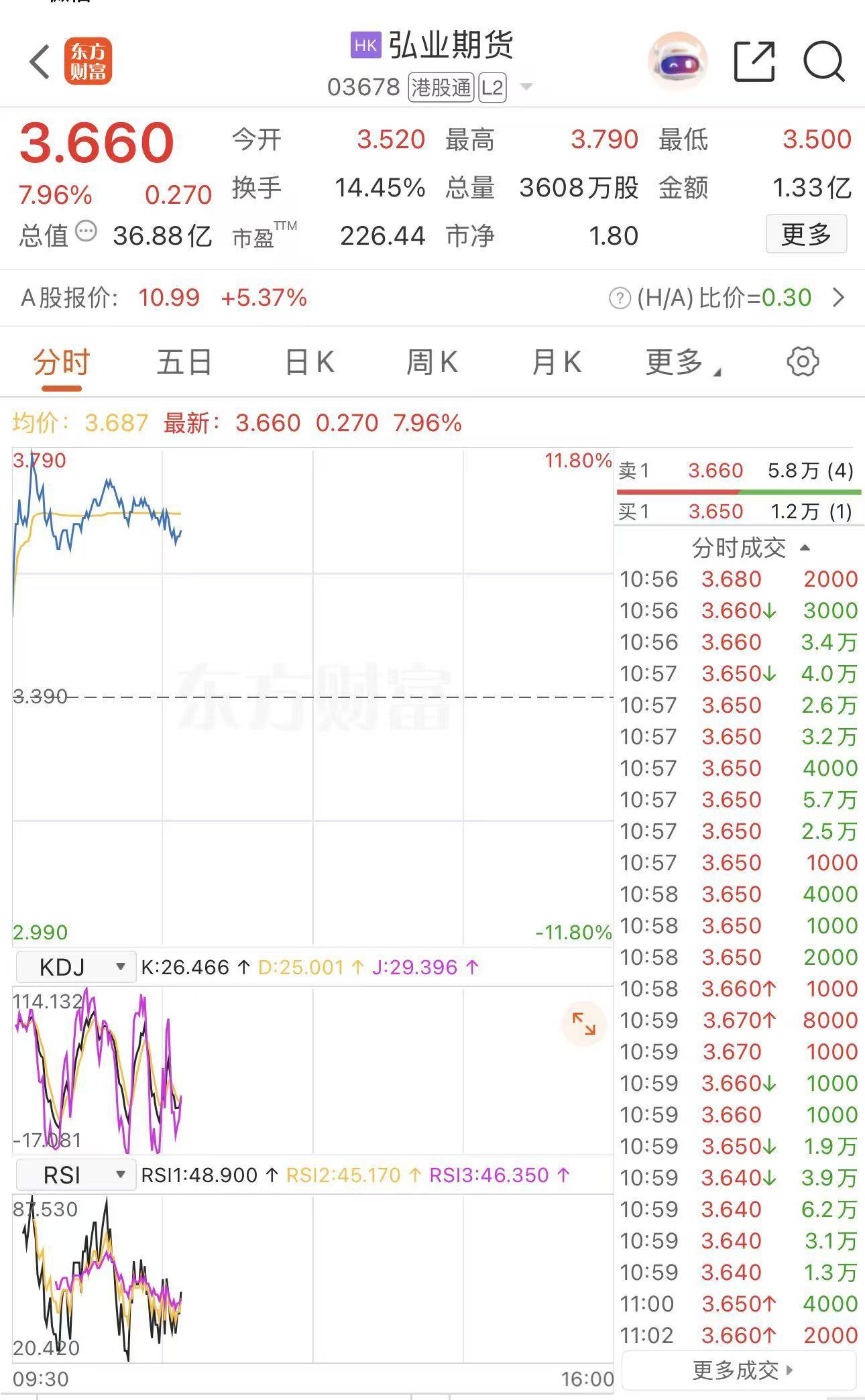Open the robot AI assistant icon

(x=678, y=62)
